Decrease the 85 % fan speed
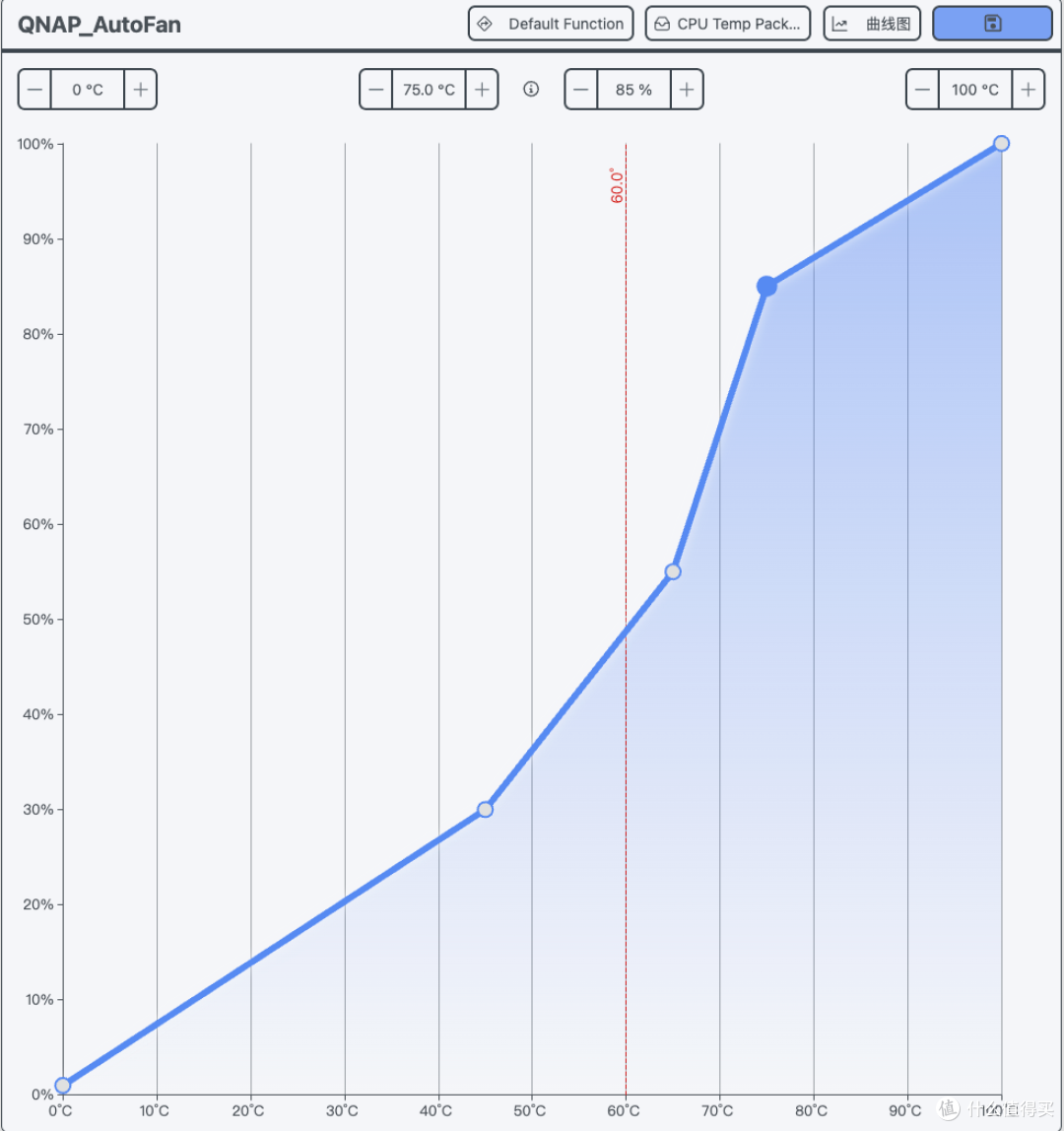The width and height of the screenshot is (1064, 1131). (x=580, y=90)
